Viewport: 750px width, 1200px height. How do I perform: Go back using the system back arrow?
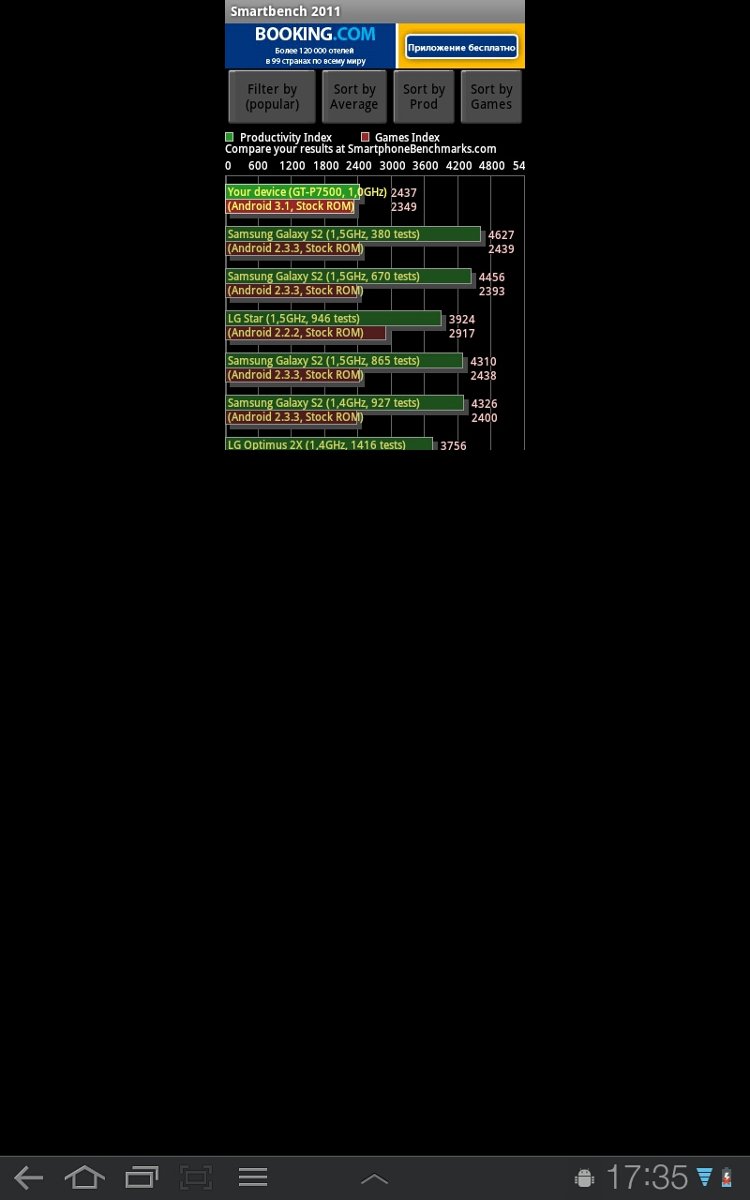coord(28,1177)
